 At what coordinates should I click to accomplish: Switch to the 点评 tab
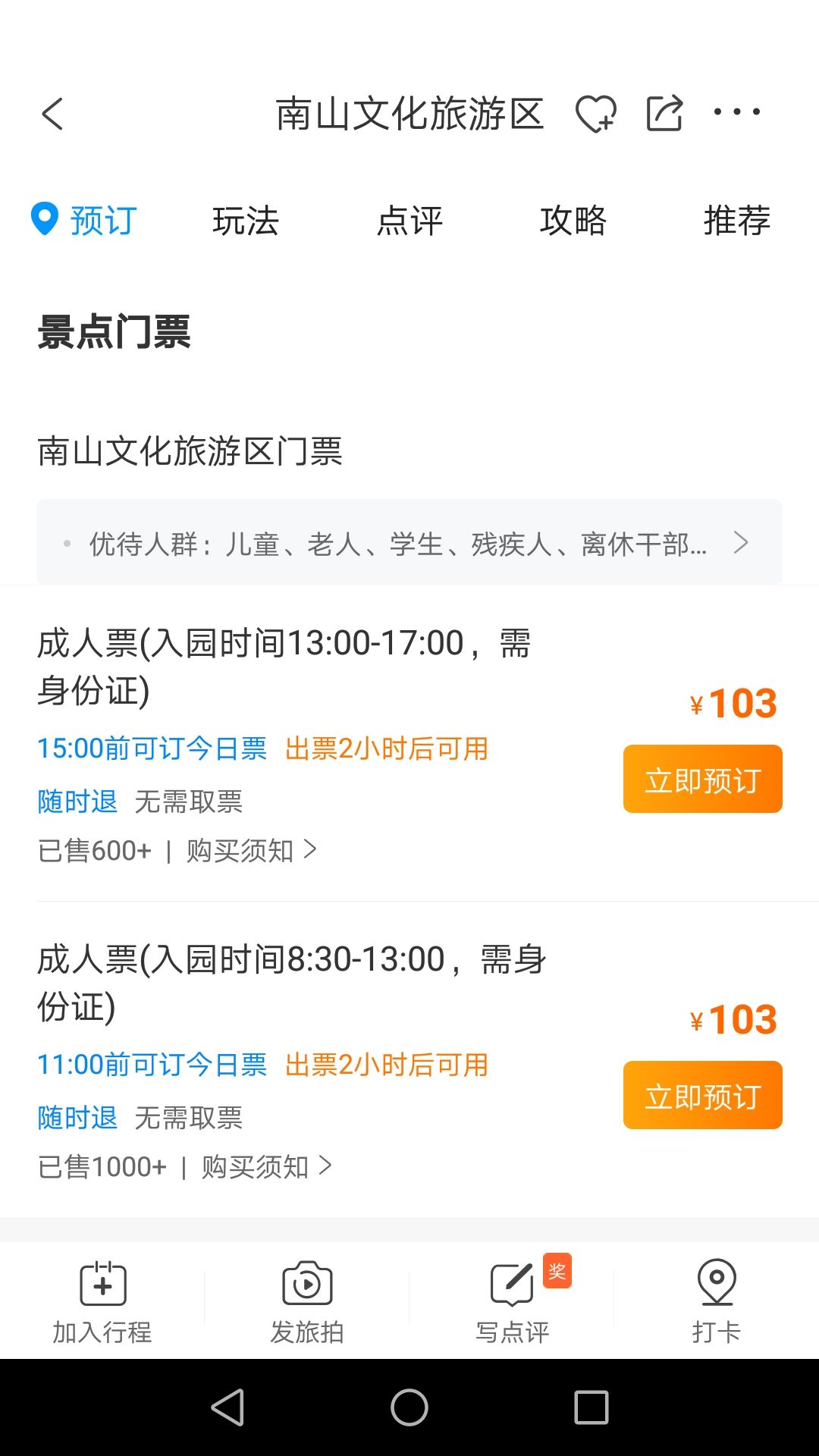pyautogui.click(x=409, y=221)
